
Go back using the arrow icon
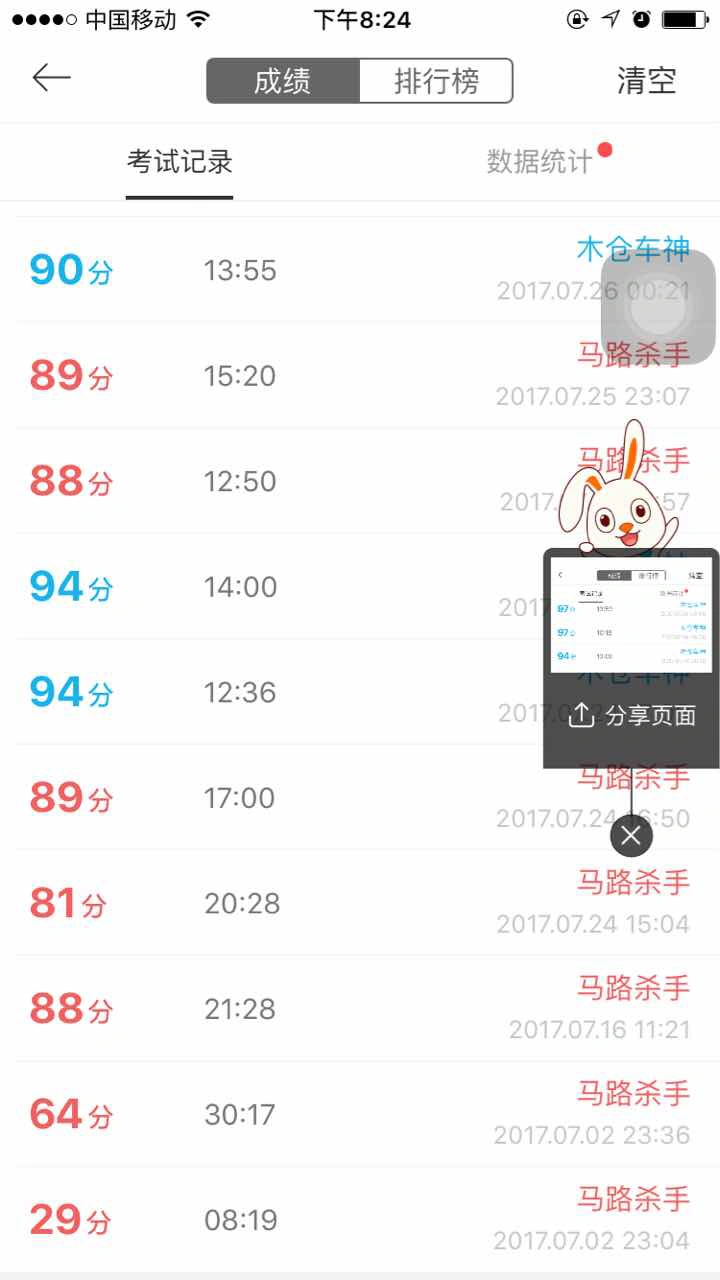point(51,79)
